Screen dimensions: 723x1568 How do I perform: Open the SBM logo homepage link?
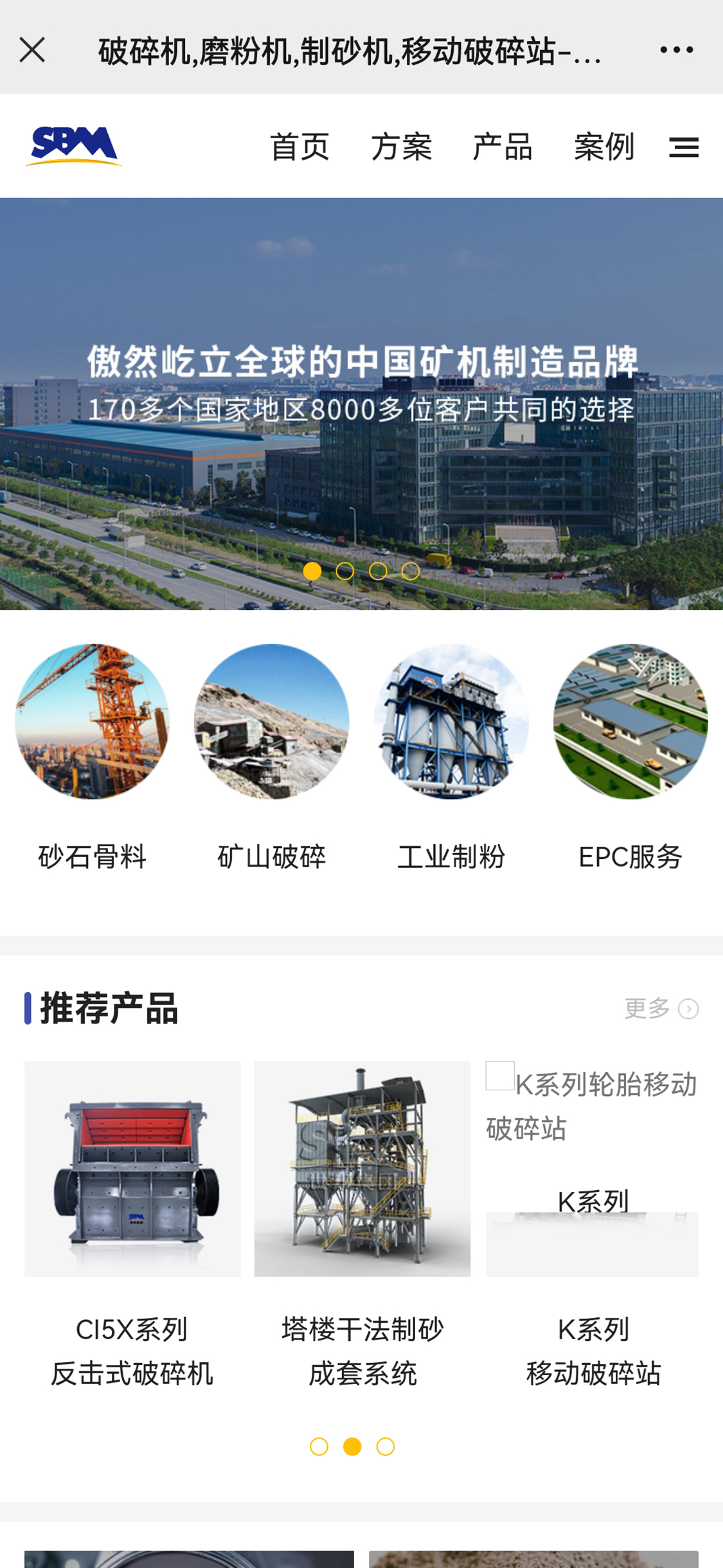[74, 147]
